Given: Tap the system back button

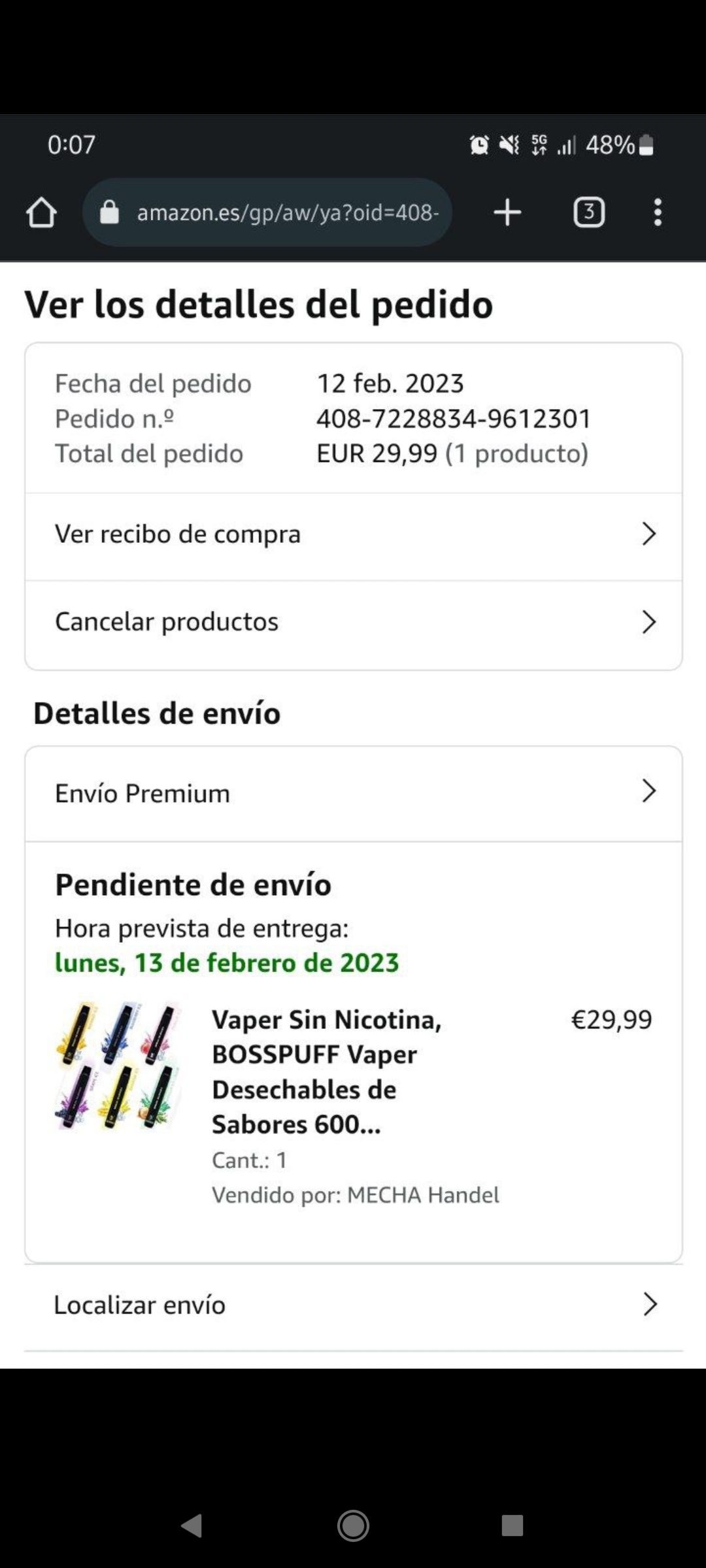Looking at the screenshot, I should (x=192, y=1526).
